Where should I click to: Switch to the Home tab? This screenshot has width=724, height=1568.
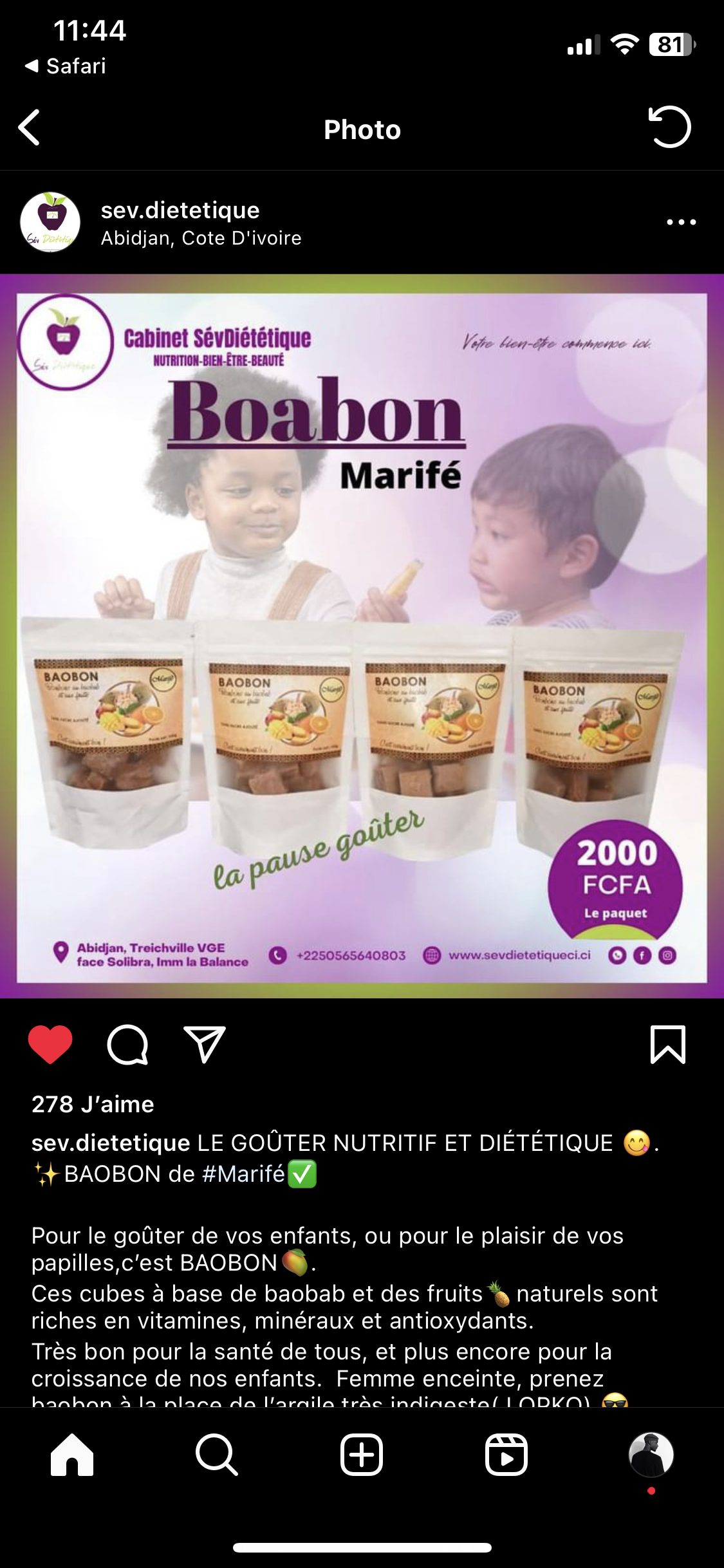coord(72,1455)
